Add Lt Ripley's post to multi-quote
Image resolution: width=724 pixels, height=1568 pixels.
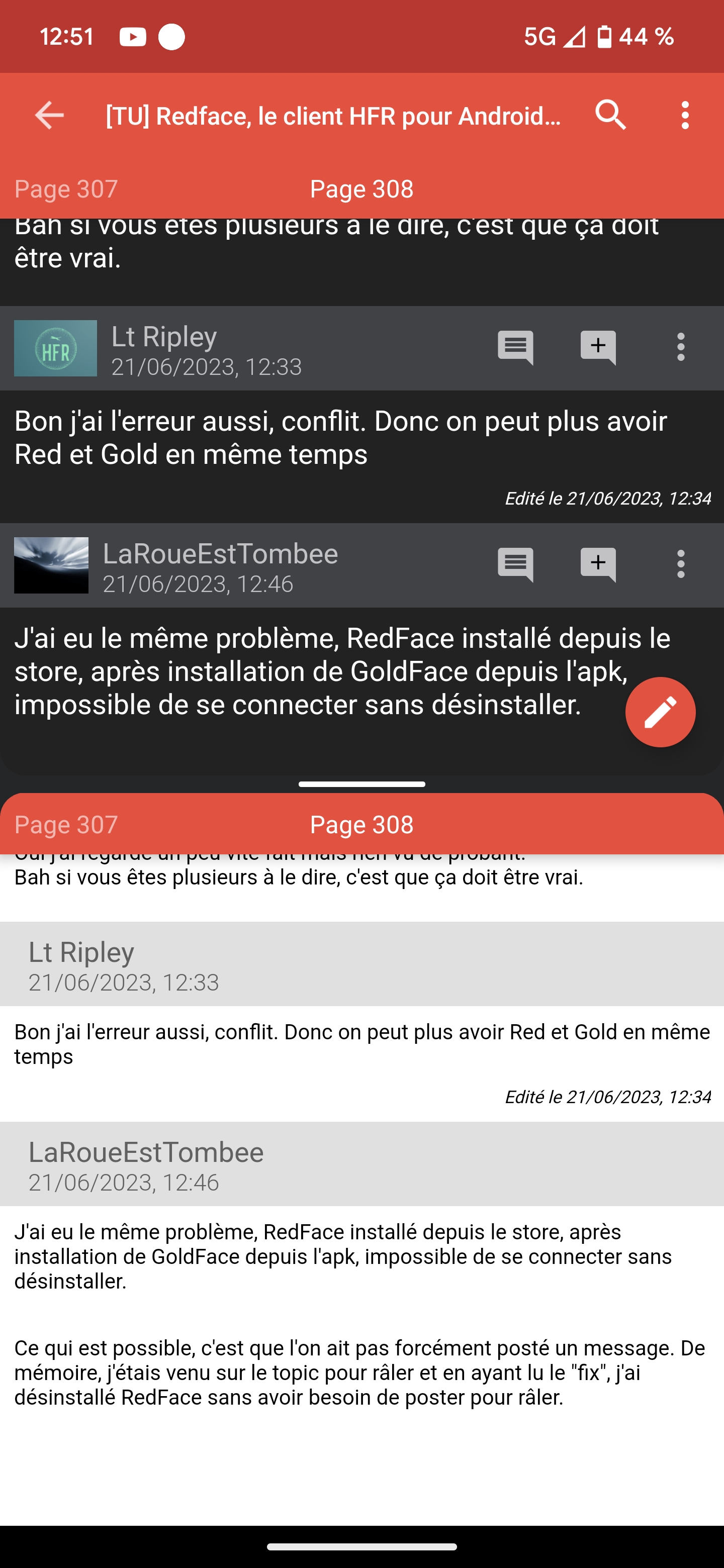tap(598, 348)
